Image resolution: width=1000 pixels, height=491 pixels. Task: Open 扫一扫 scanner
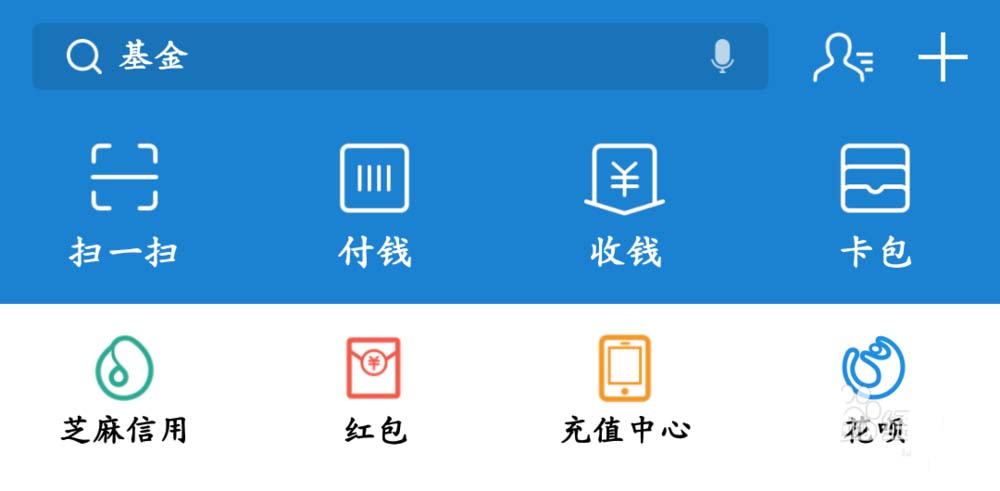(124, 200)
